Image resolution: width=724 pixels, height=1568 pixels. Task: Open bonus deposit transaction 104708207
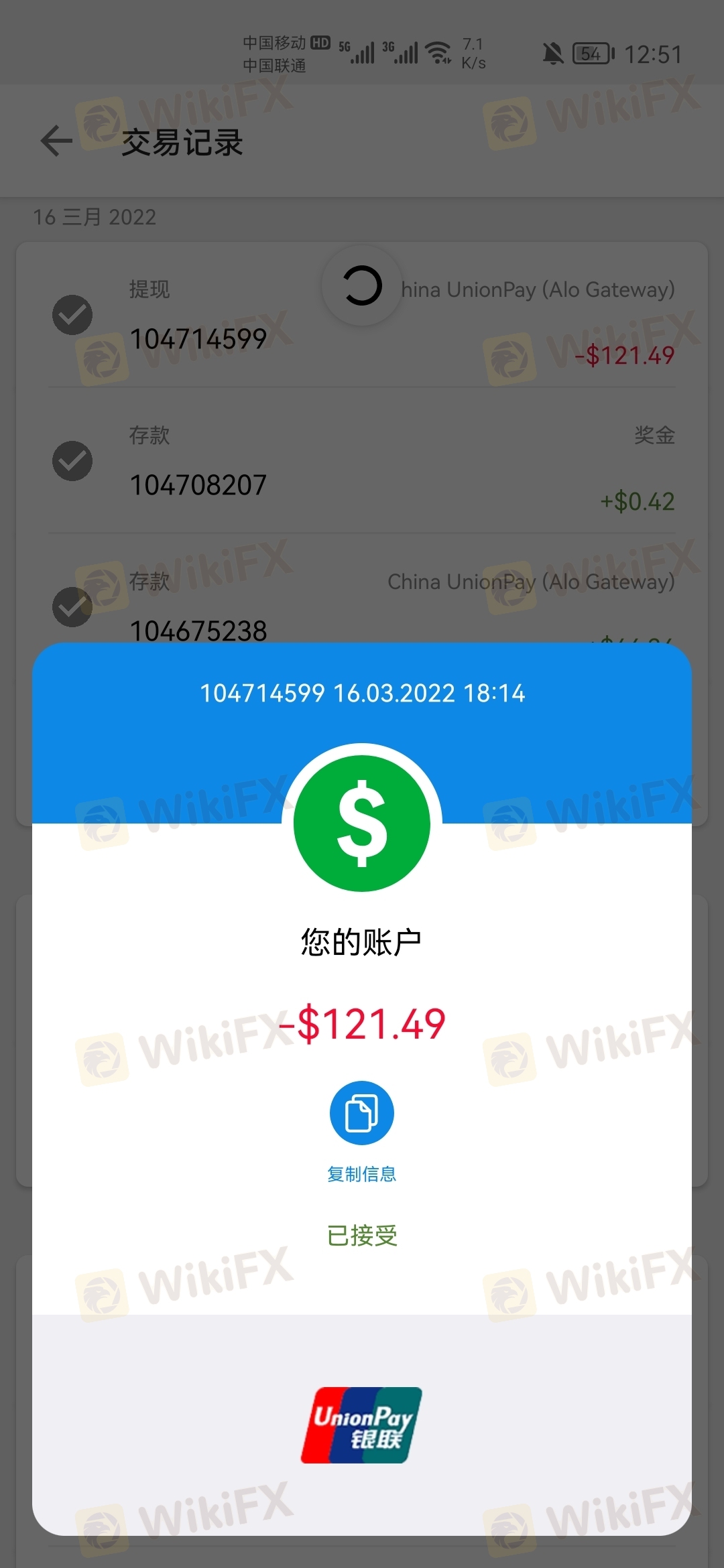tap(362, 461)
